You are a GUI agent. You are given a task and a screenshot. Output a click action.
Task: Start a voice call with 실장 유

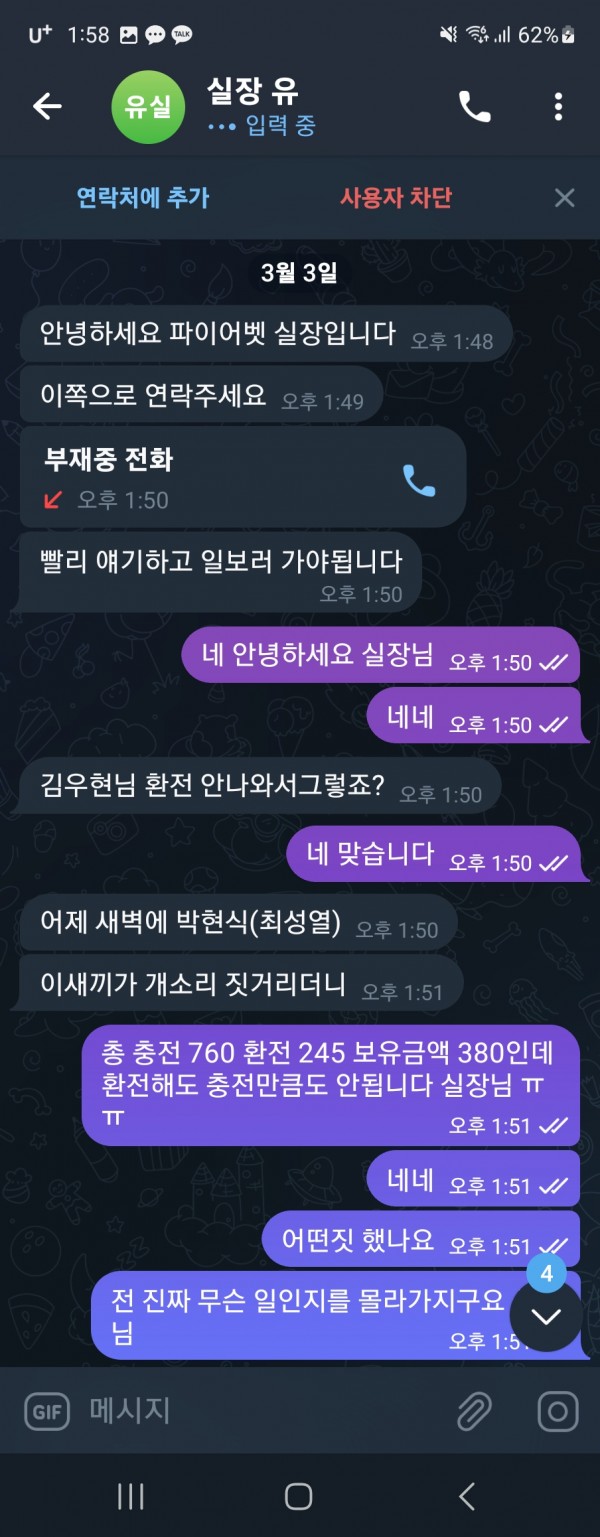[474, 107]
